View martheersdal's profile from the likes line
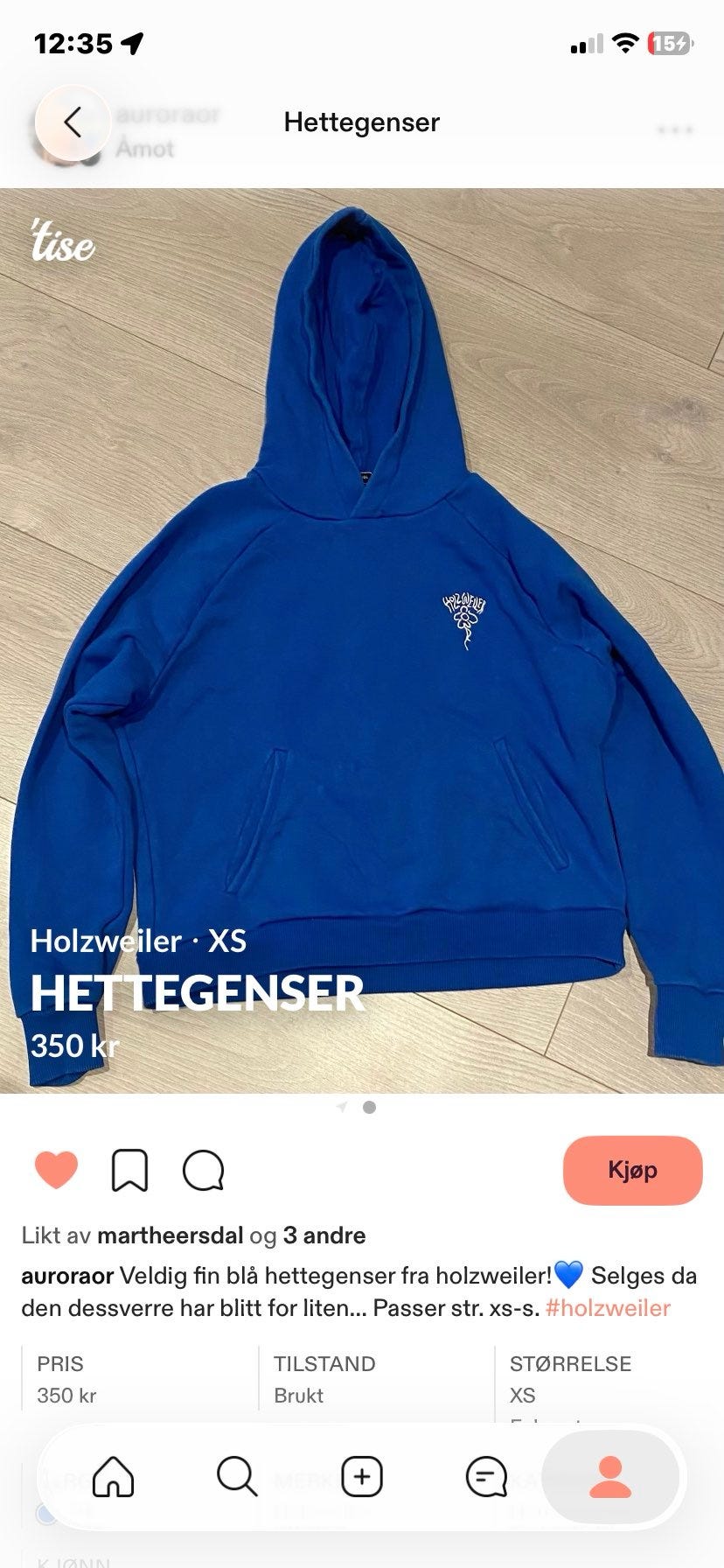Screen dimensions: 724x1568 [x=171, y=1235]
